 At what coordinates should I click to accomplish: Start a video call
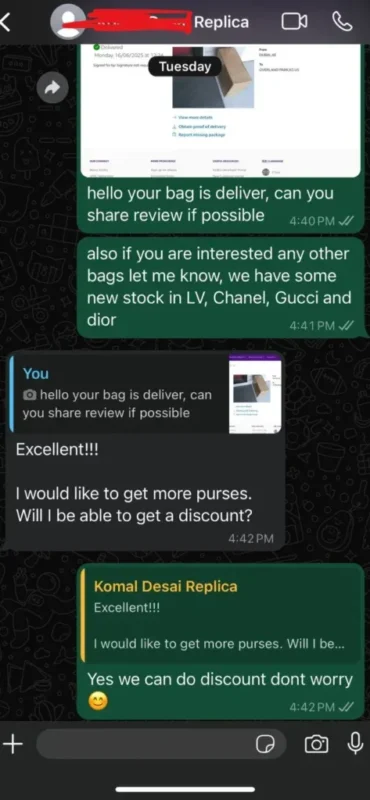[x=294, y=21]
